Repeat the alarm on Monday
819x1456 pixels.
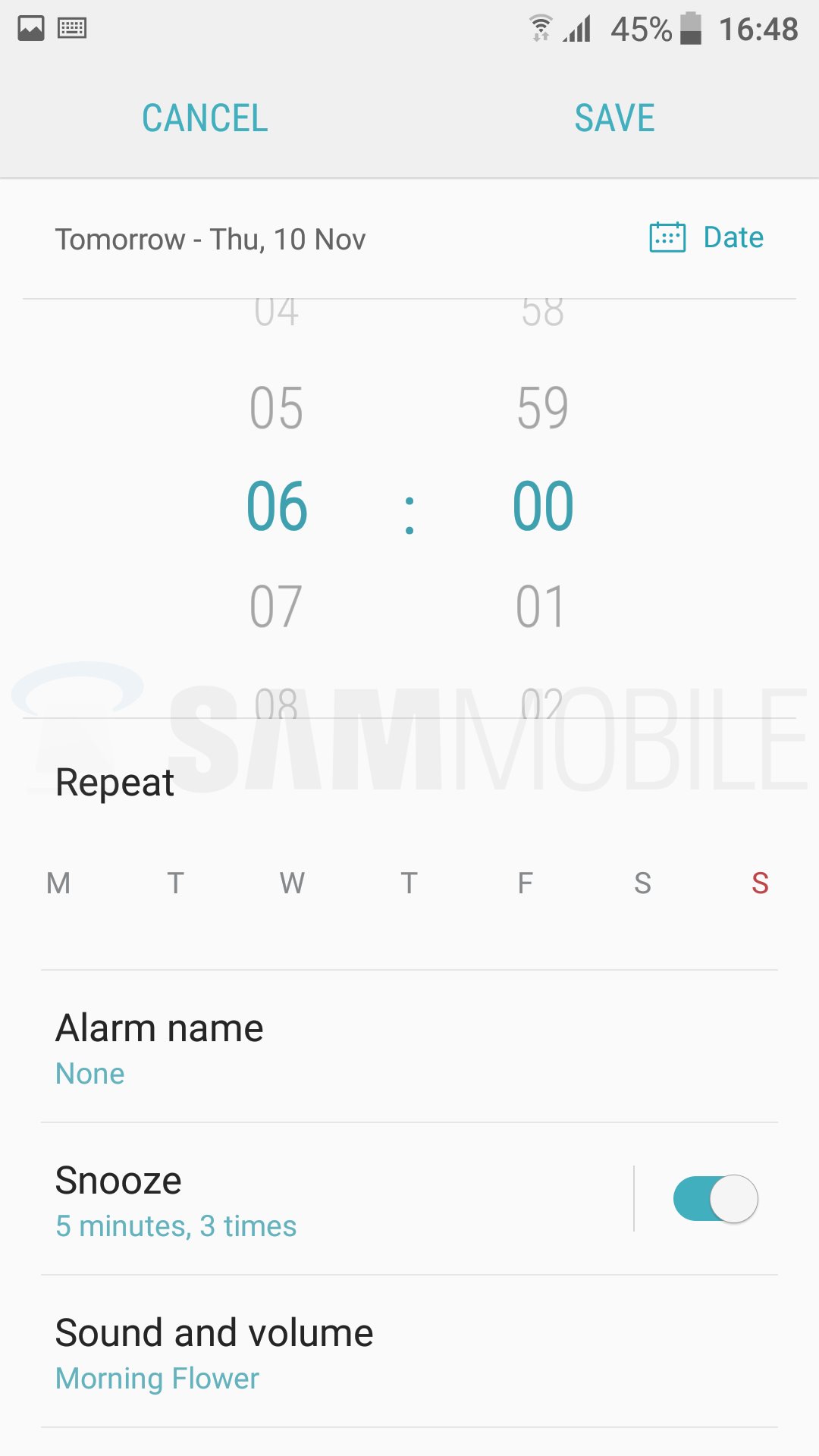[x=58, y=883]
